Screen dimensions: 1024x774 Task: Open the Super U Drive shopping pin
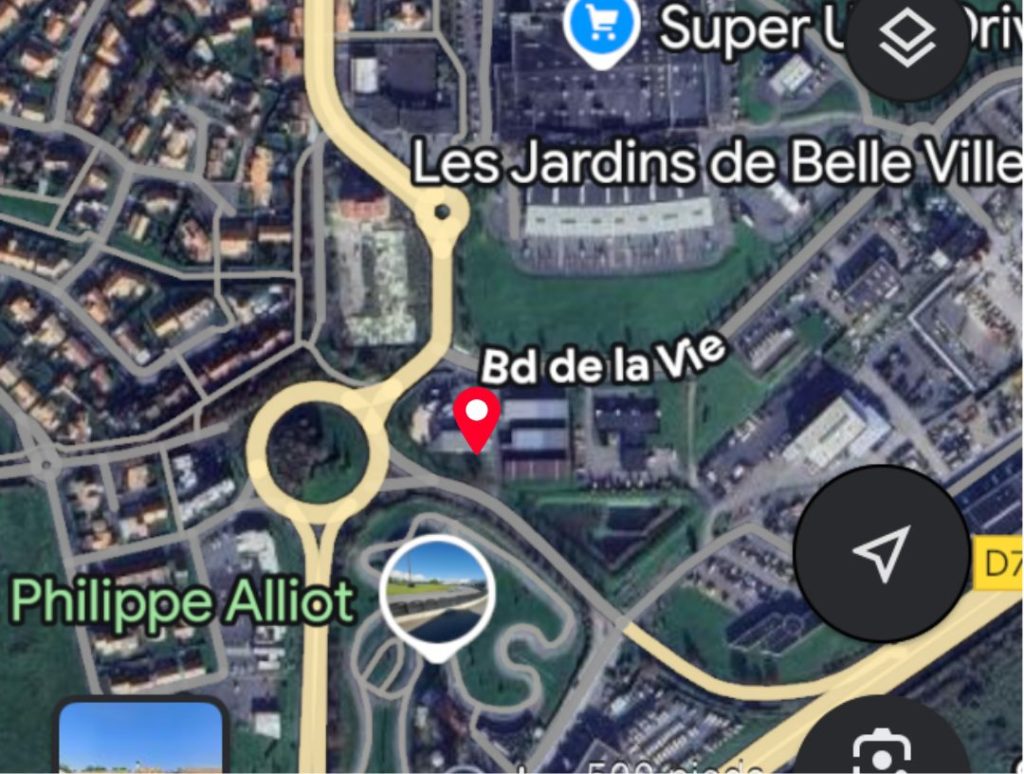click(x=601, y=28)
